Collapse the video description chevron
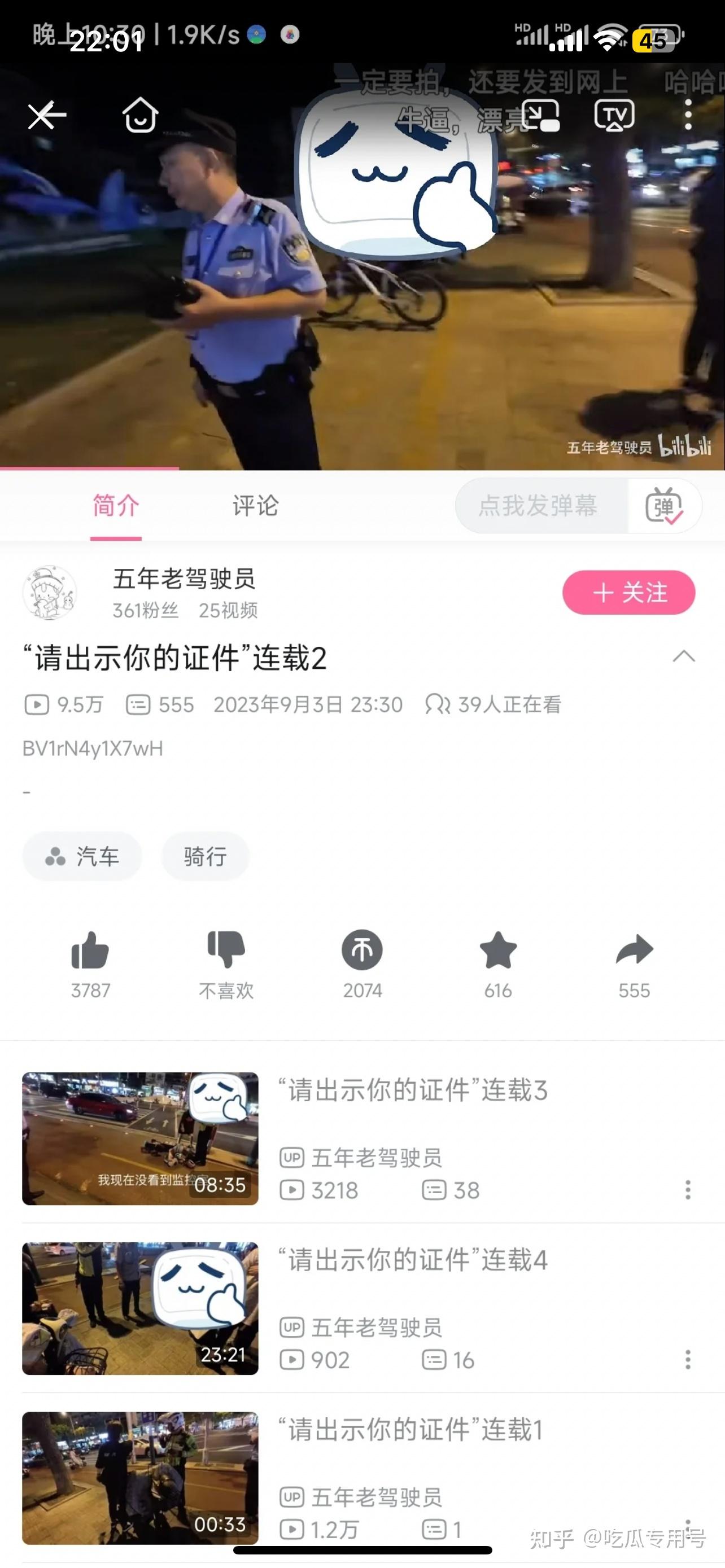Image resolution: width=725 pixels, height=1568 pixels. (684, 656)
